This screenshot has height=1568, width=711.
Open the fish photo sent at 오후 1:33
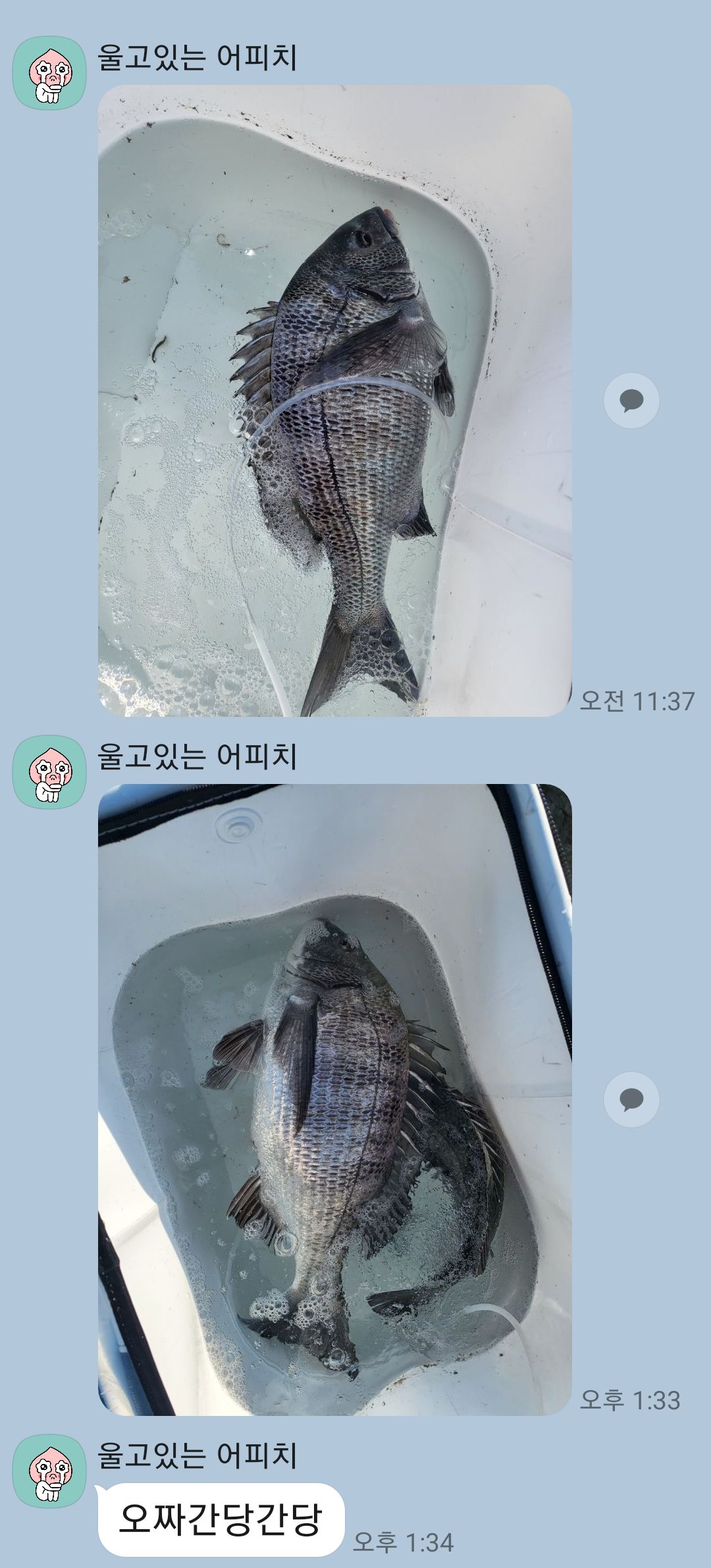point(334,1099)
